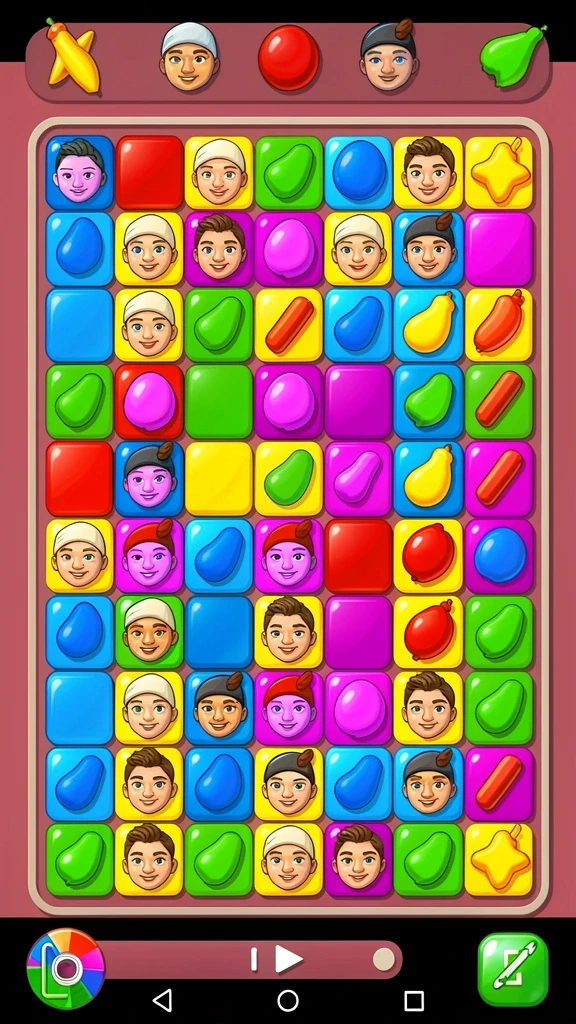Tap the green bean on yellow tile
Screen dimensions: 576x1024
(289, 479)
